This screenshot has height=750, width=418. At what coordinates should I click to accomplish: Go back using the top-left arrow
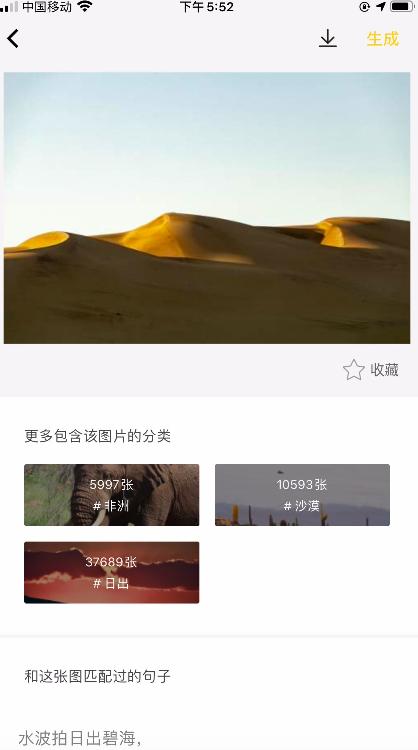click(x=13, y=39)
